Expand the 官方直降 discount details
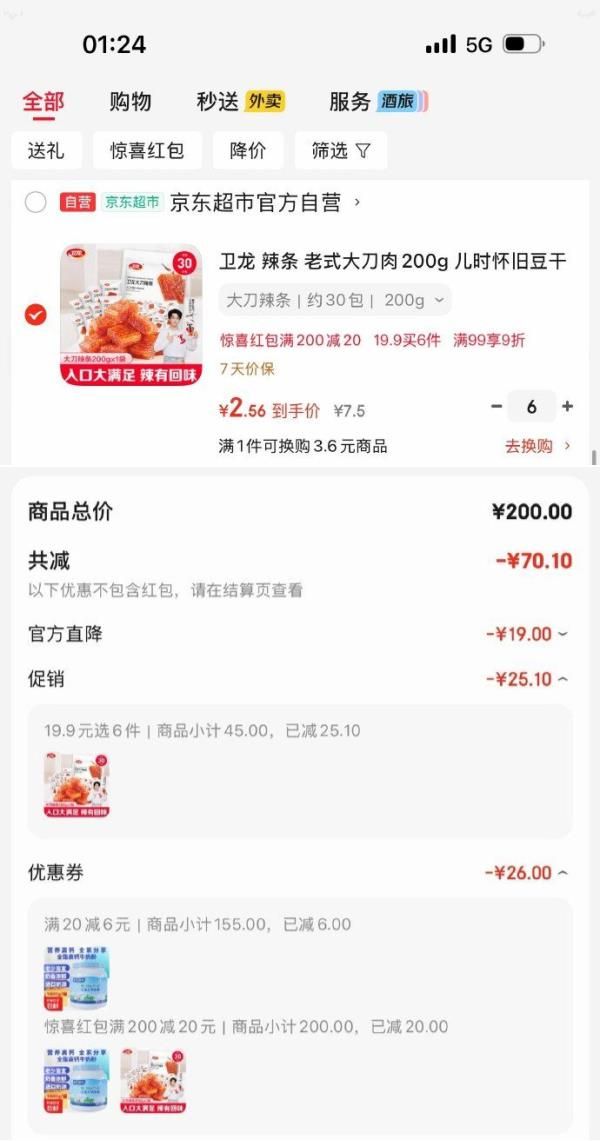The image size is (600, 1141). click(527, 634)
